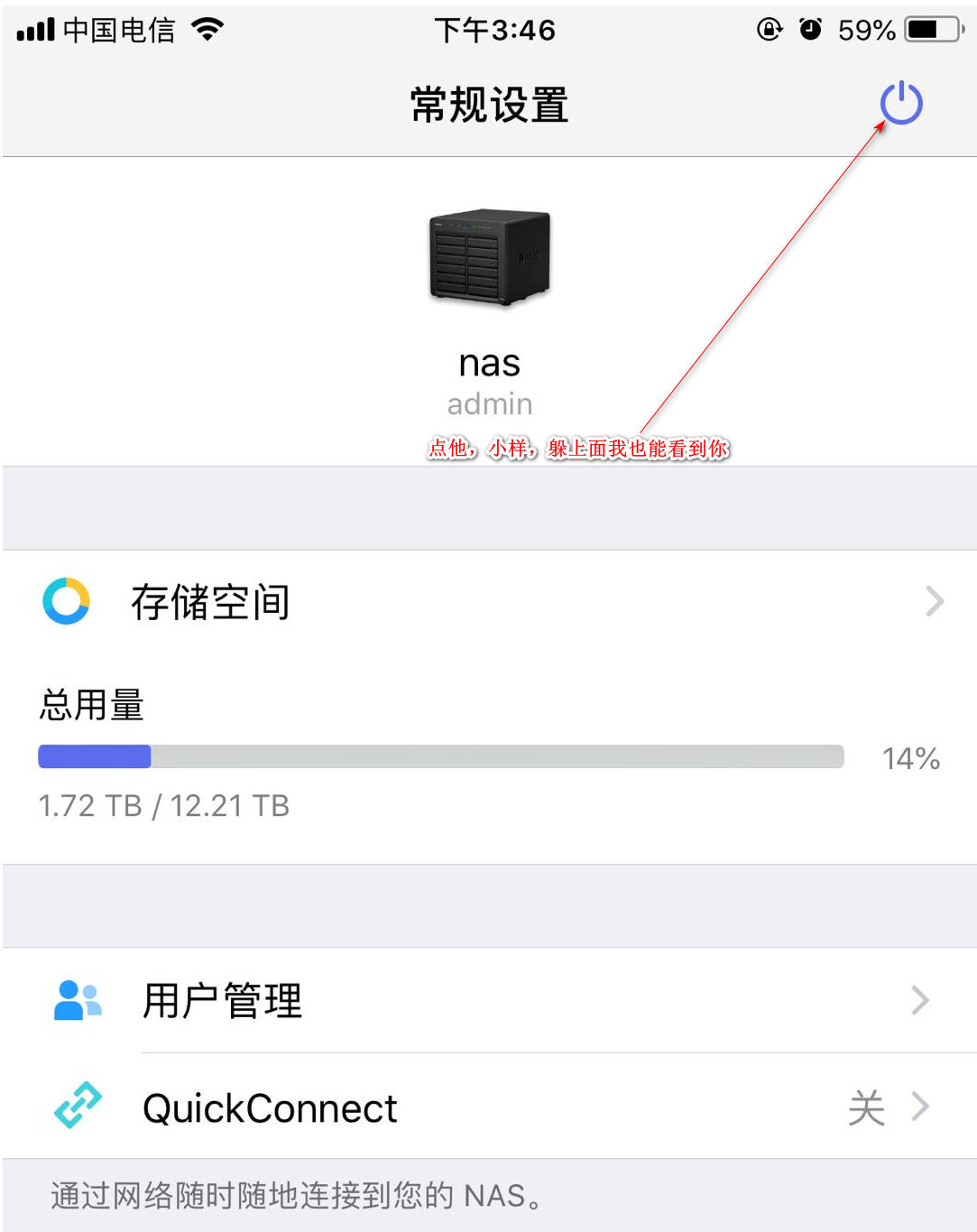Expand the 存储空间 row chevron
Screen dimensions: 977x1232
pos(932,601)
